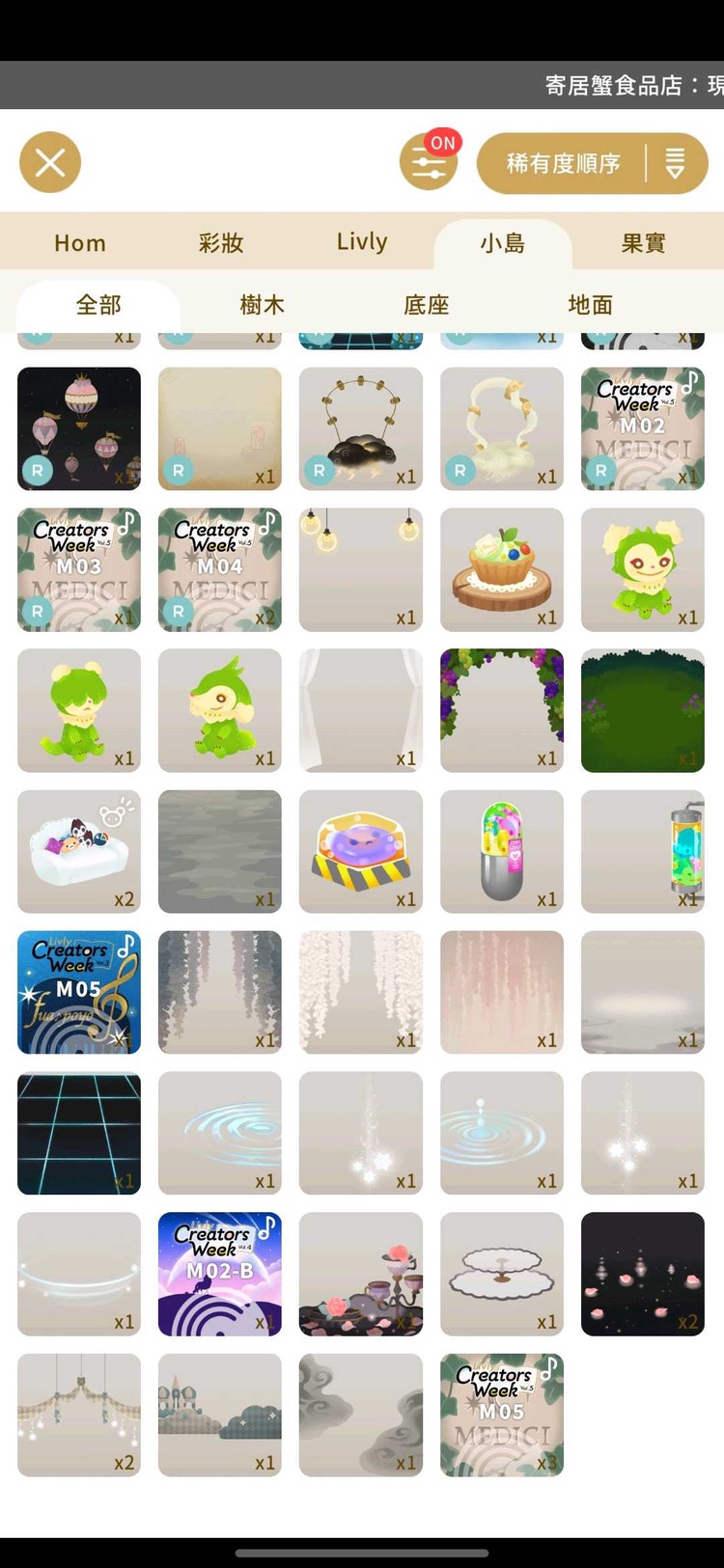This screenshot has width=724, height=1568.
Task: Select the neon grid floor item
Action: pos(79,1133)
